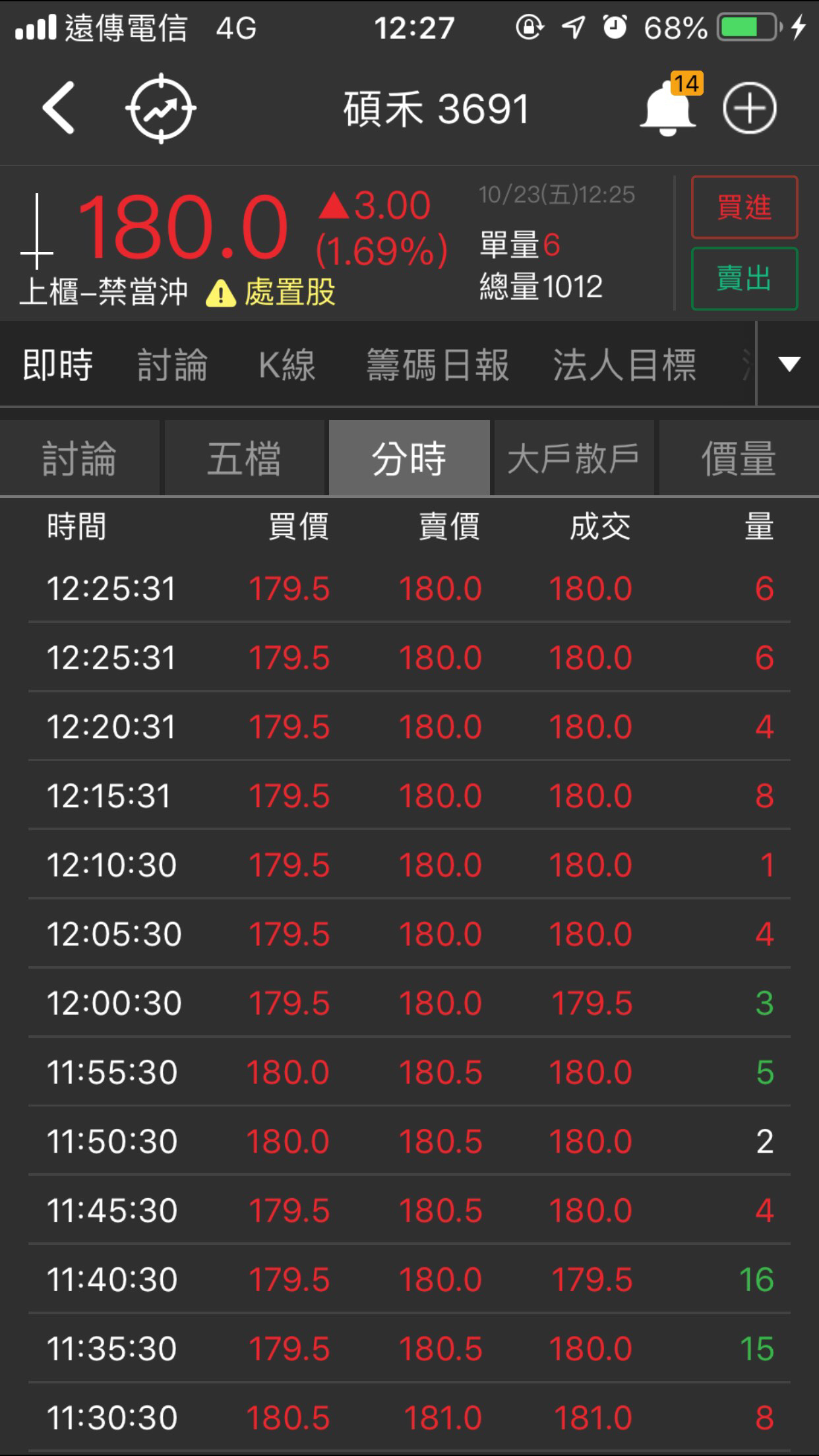Add 碩禾 to watchlist with plus icon
Viewport: 819px width, 1456px height.
[x=750, y=109]
